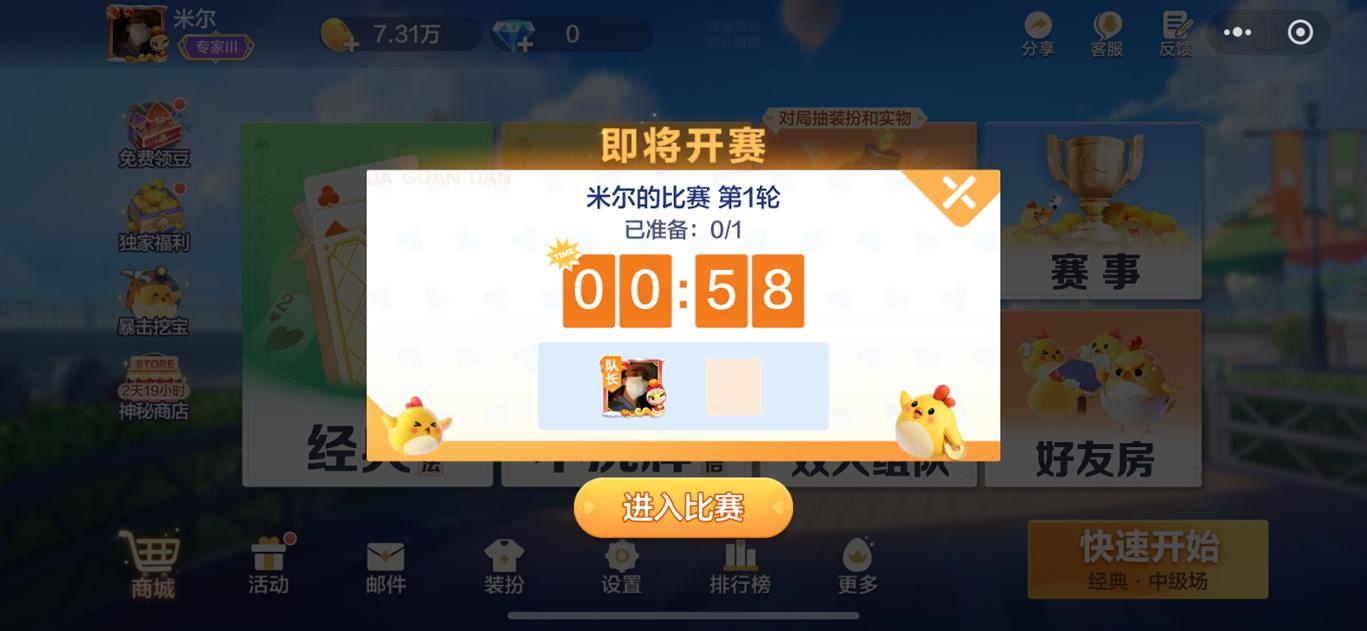Open the 邮件 mailbox
Screen dimensions: 1367x631
385,567
